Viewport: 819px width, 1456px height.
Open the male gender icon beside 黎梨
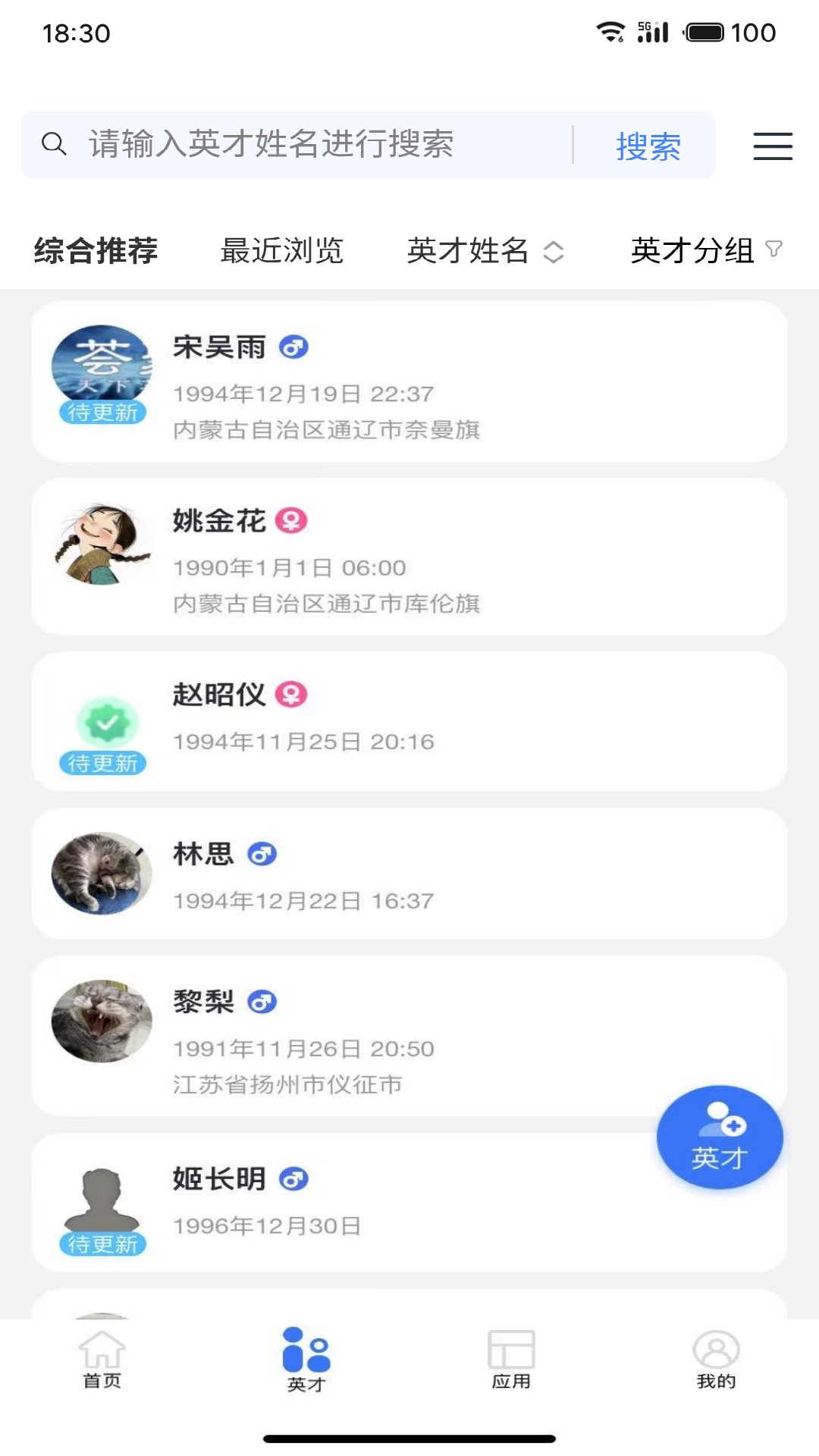pyautogui.click(x=262, y=1001)
